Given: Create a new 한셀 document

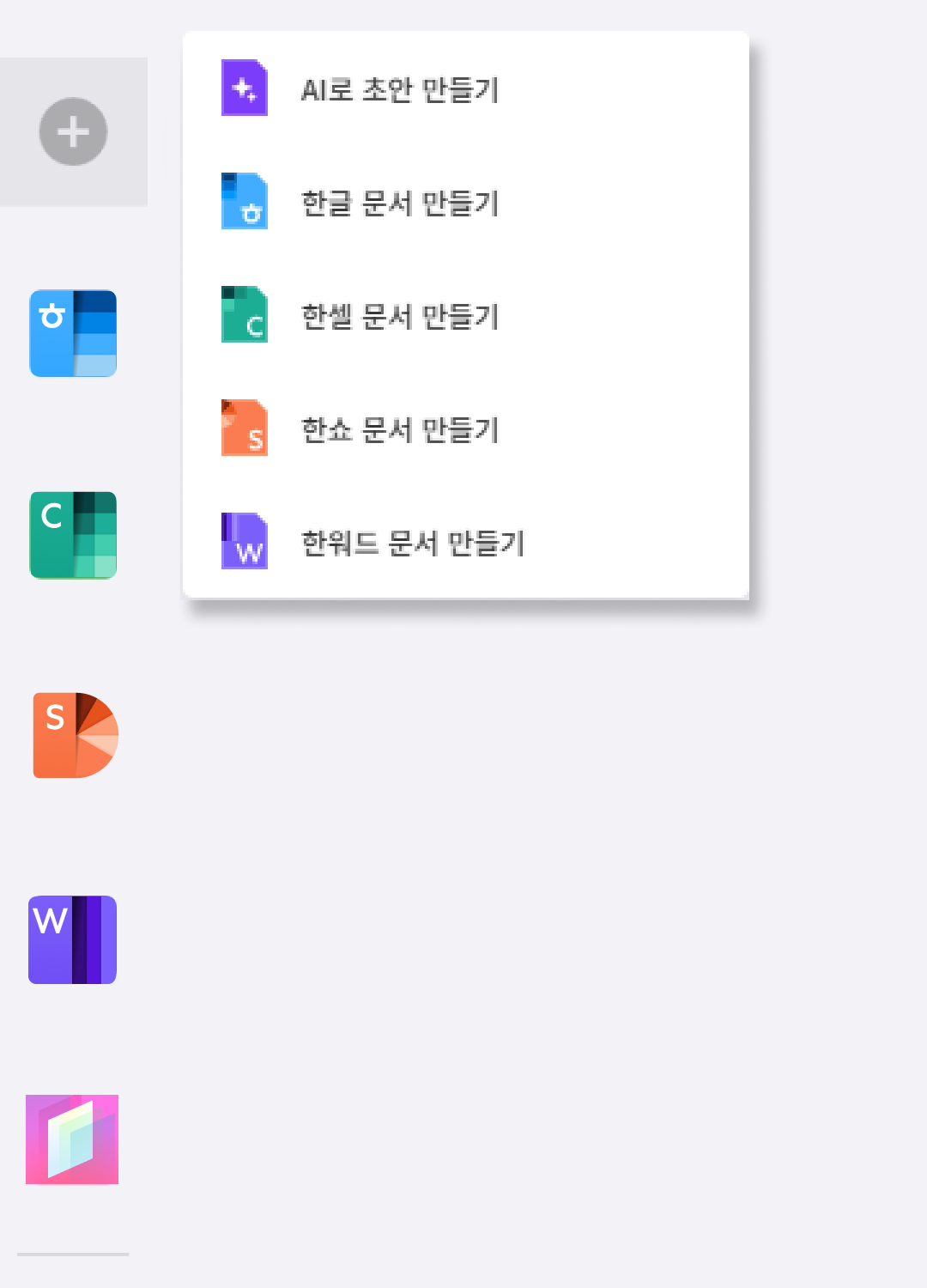Looking at the screenshot, I should tap(399, 317).
